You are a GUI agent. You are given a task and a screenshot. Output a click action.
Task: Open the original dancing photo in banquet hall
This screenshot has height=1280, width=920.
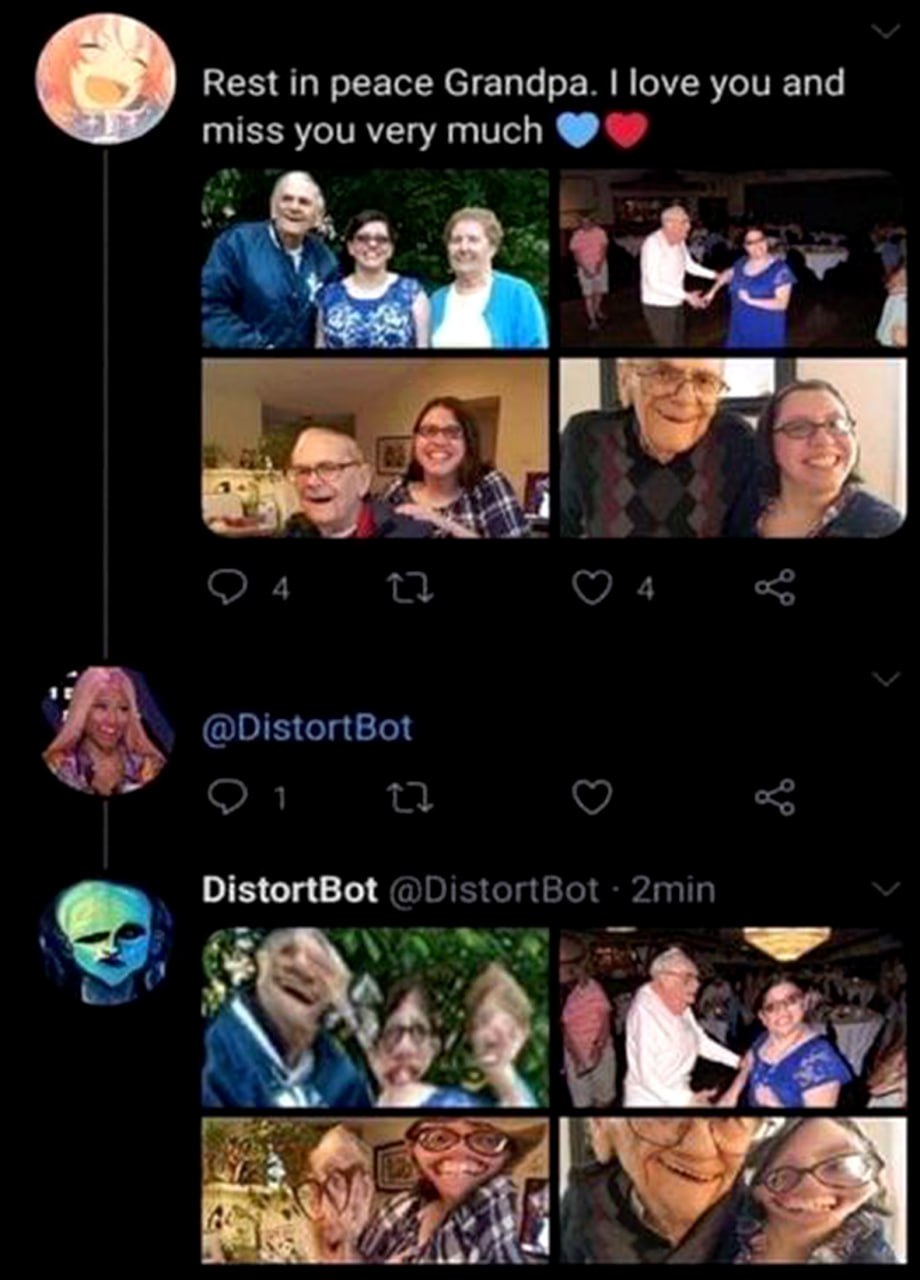732,258
